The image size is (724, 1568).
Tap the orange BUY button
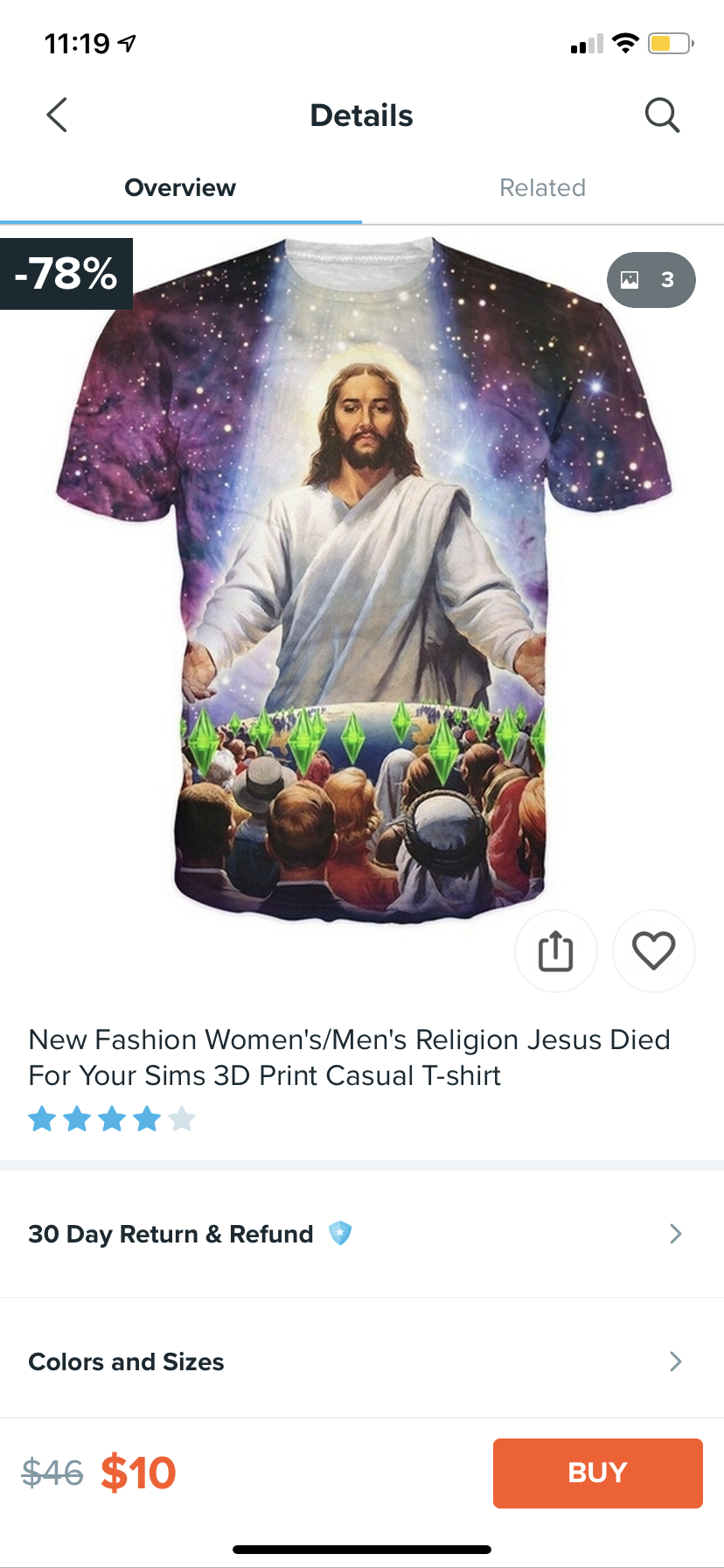[x=598, y=1473]
